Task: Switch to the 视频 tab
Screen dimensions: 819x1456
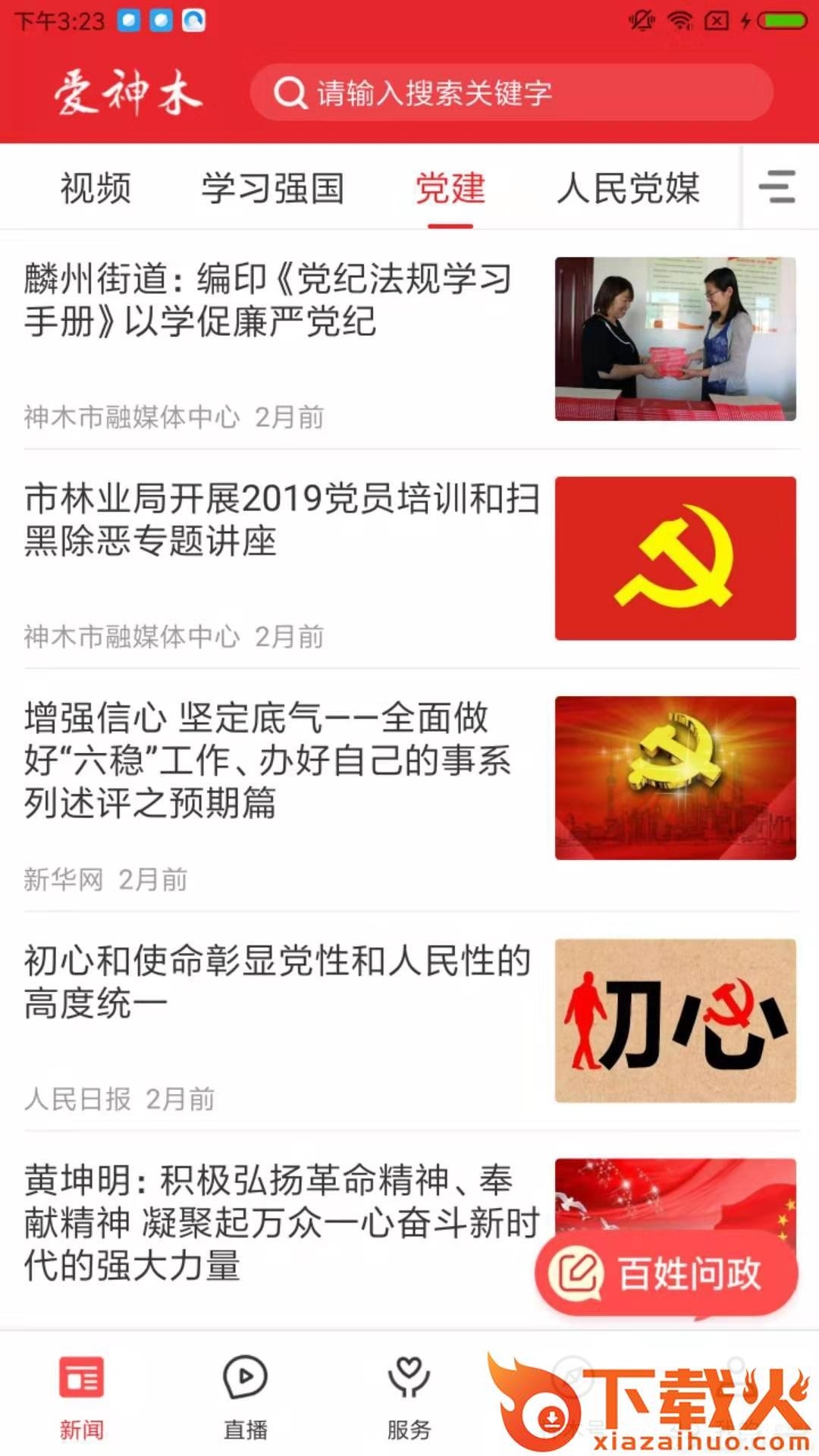Action: pos(96,188)
